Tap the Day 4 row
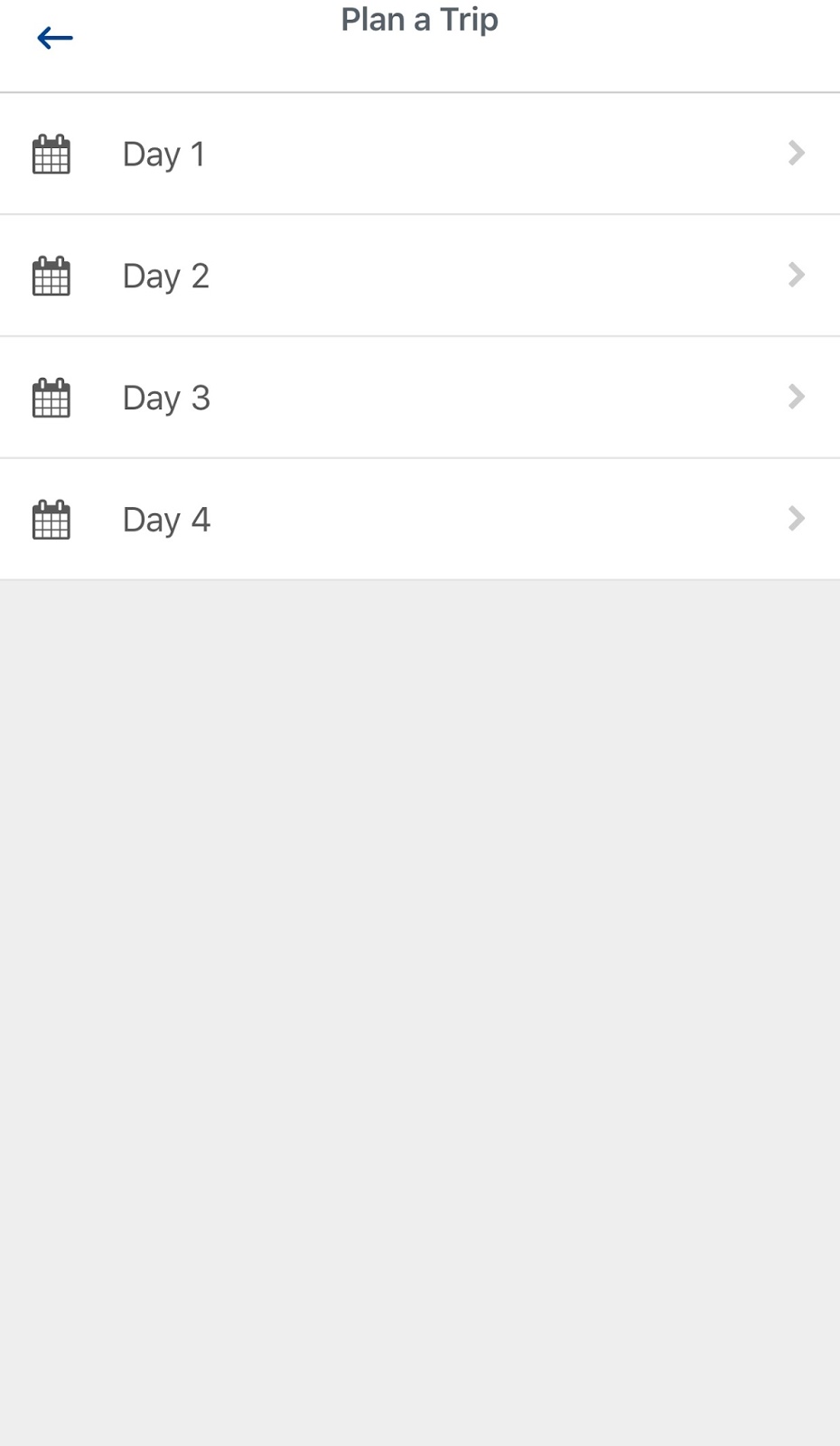The height and width of the screenshot is (1446, 840). (419, 520)
